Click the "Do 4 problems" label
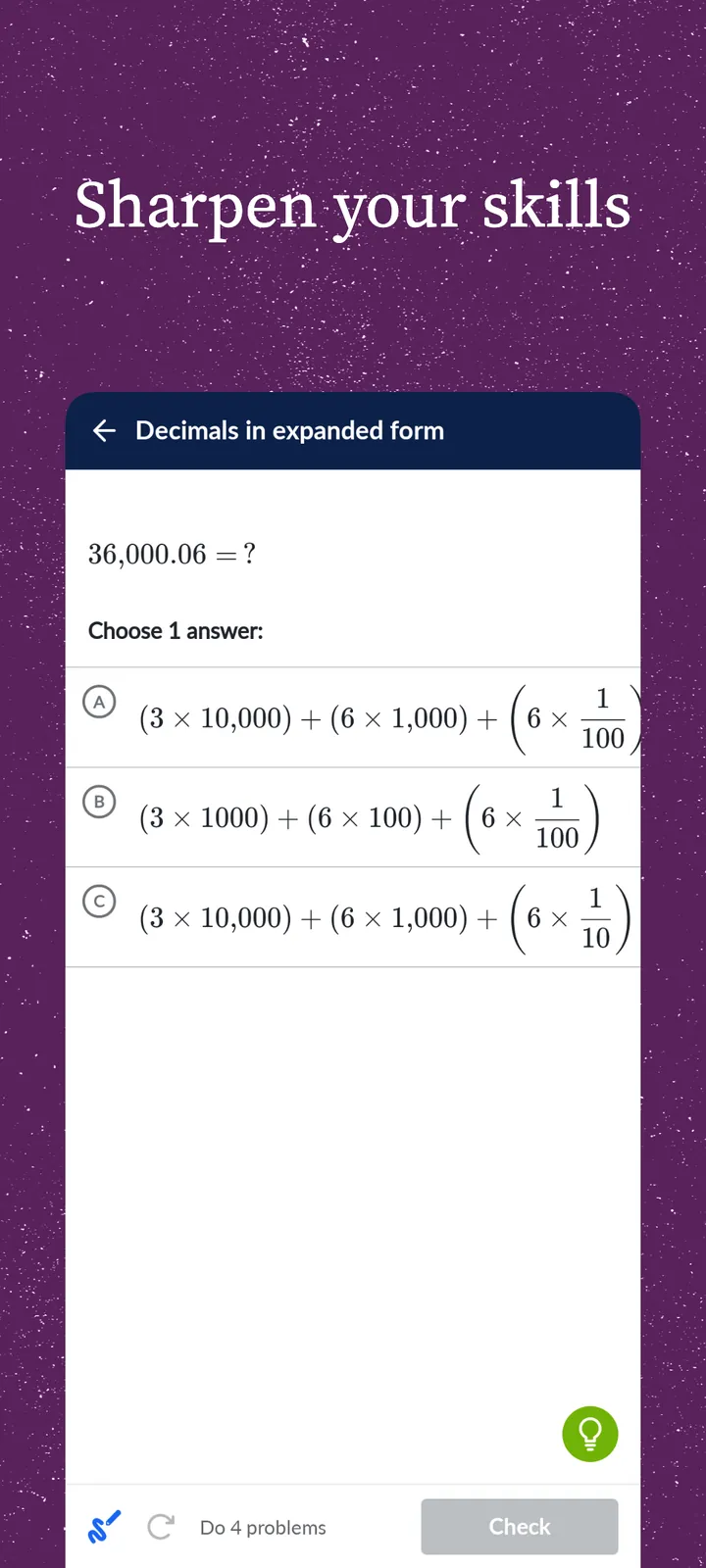The height and width of the screenshot is (1568, 706). pyautogui.click(x=263, y=1526)
